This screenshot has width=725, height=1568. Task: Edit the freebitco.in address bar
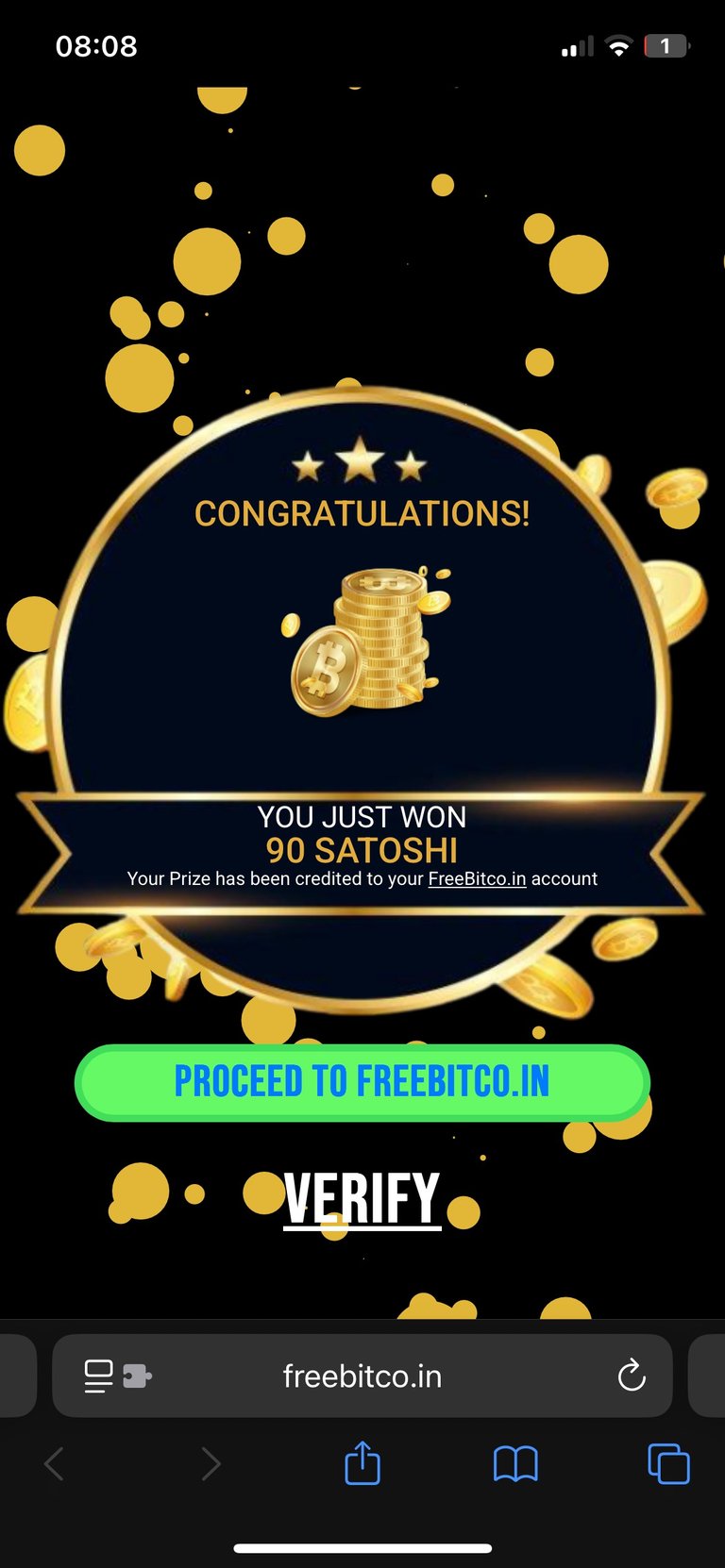362,1376
